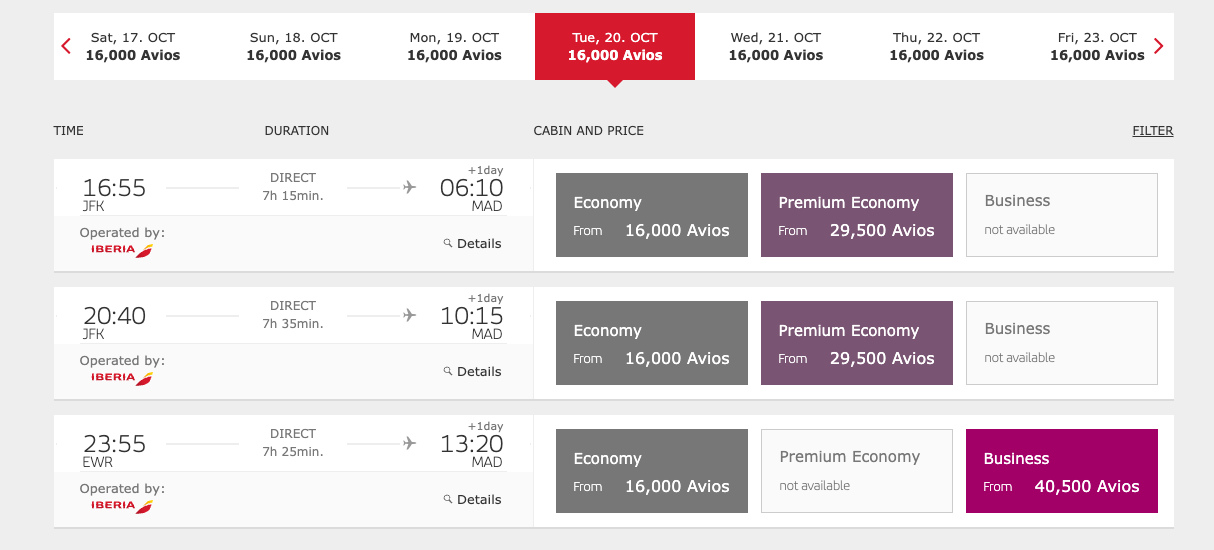View Details of the 16:55 JFK flight
Viewport: 1214px width, 550px height.
point(473,243)
